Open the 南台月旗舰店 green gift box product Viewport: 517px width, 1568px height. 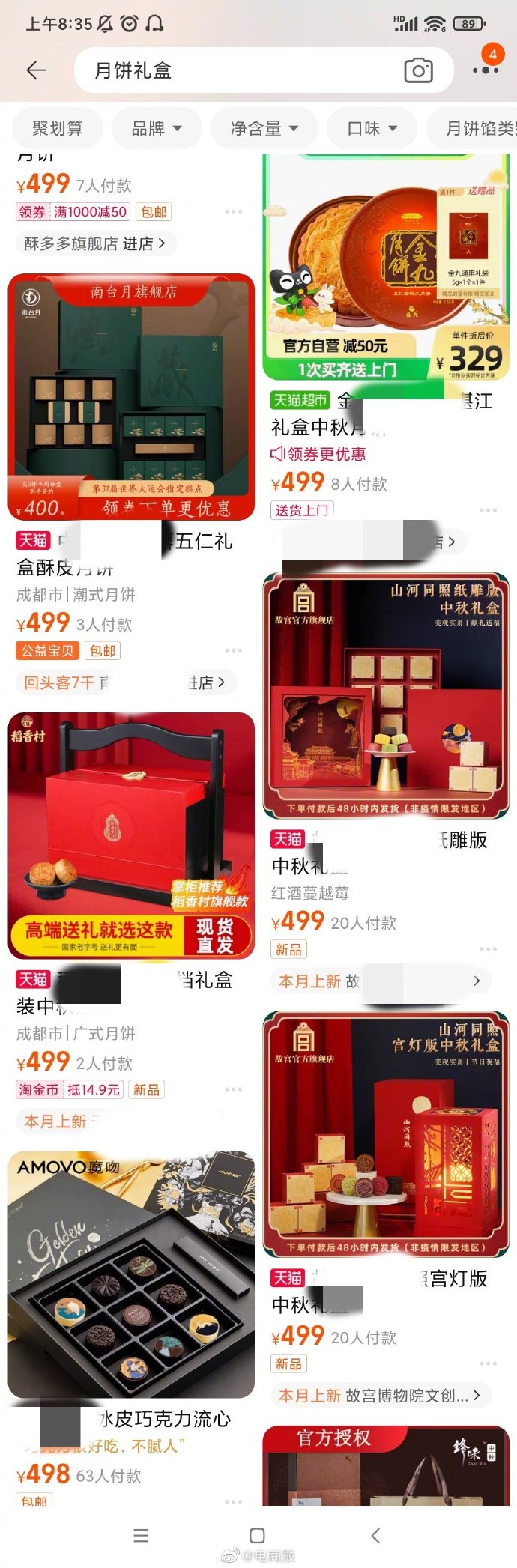click(x=131, y=397)
